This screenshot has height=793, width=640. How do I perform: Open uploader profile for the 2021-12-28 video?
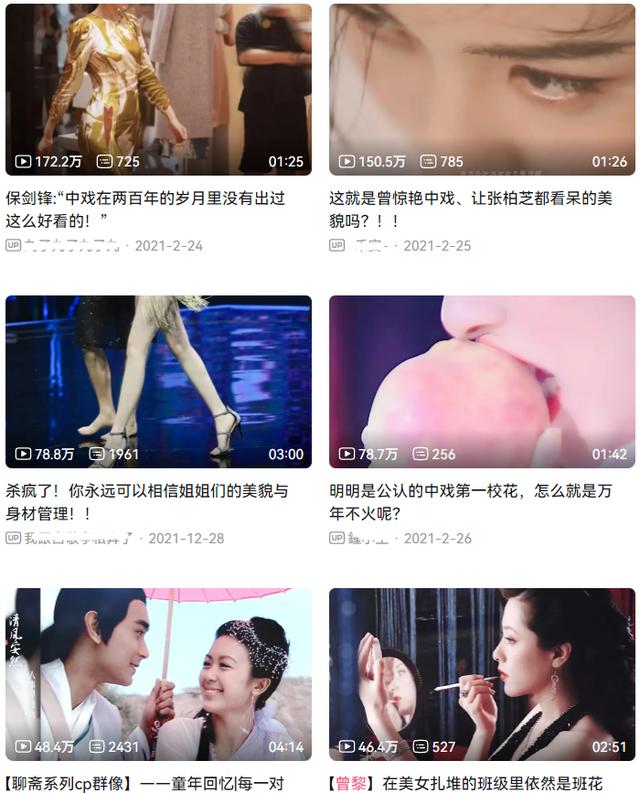coord(78,538)
